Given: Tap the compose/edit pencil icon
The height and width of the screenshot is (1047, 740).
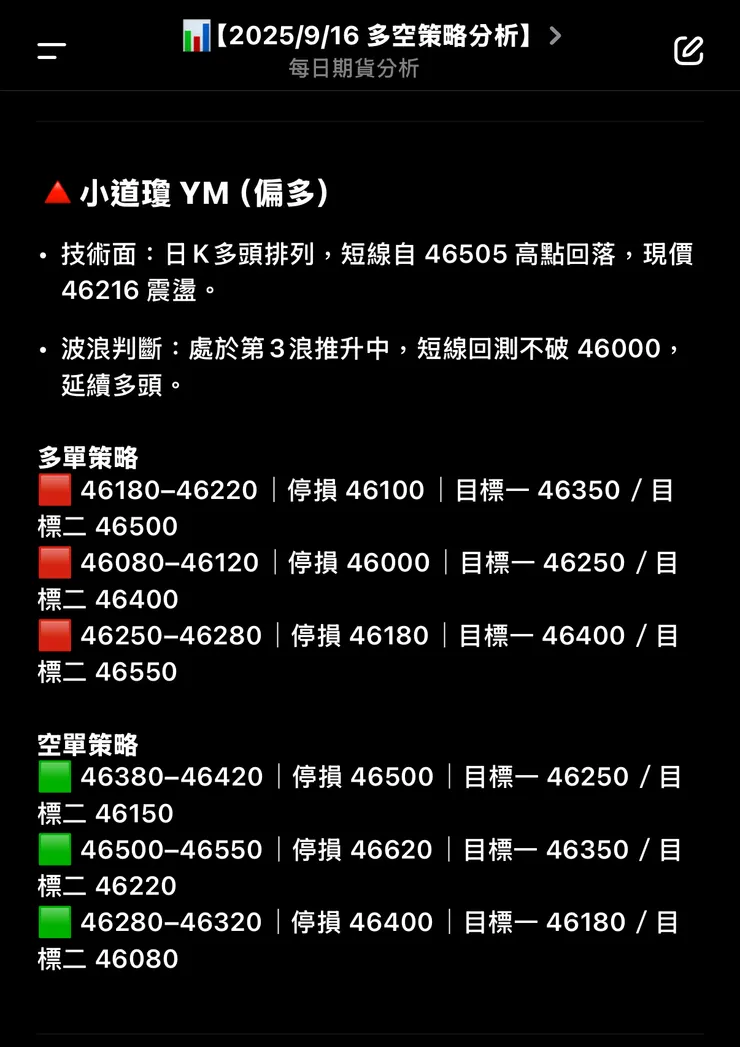Looking at the screenshot, I should (x=688, y=51).
